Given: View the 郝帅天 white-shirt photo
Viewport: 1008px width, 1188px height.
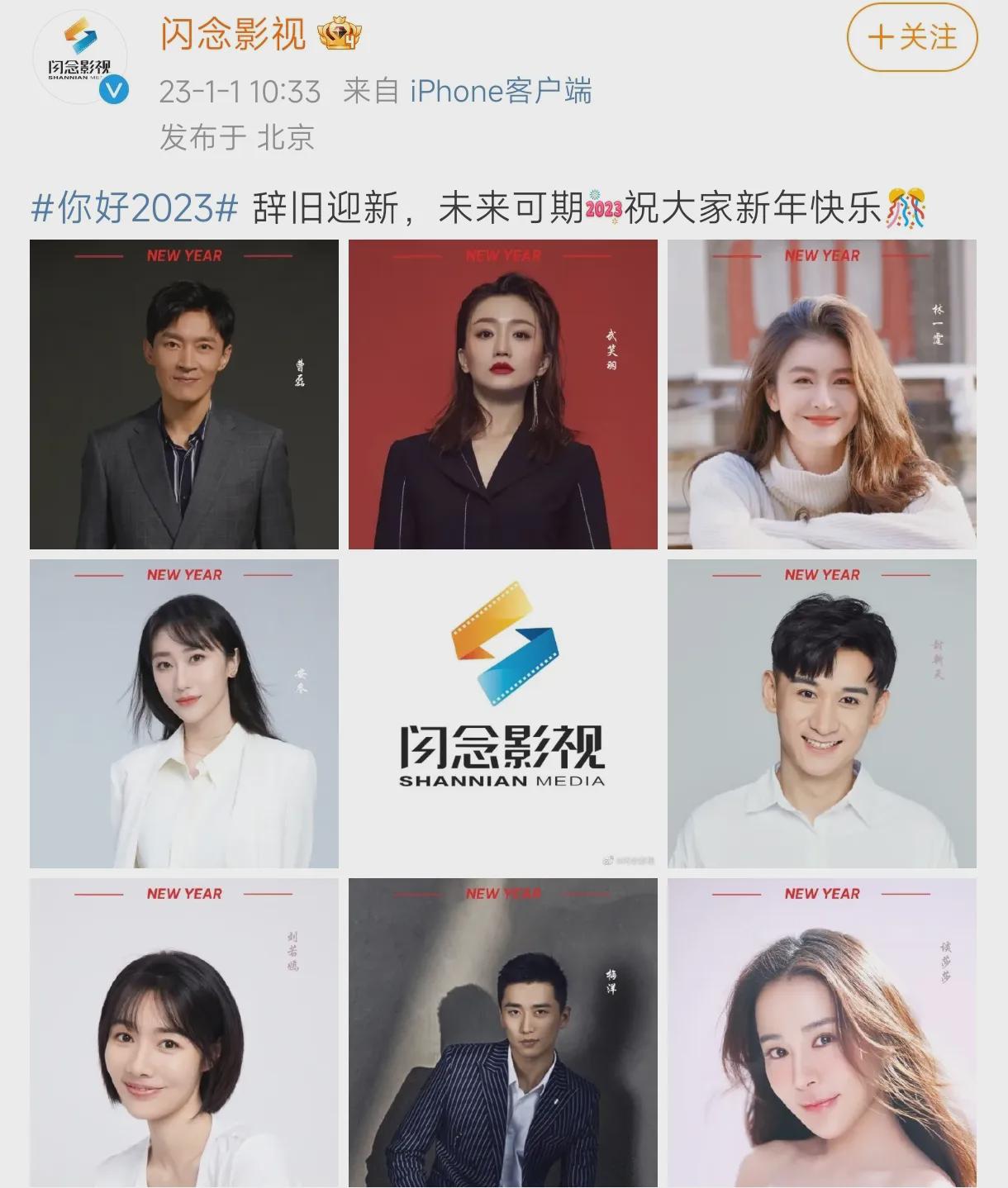Looking at the screenshot, I should (821, 714).
